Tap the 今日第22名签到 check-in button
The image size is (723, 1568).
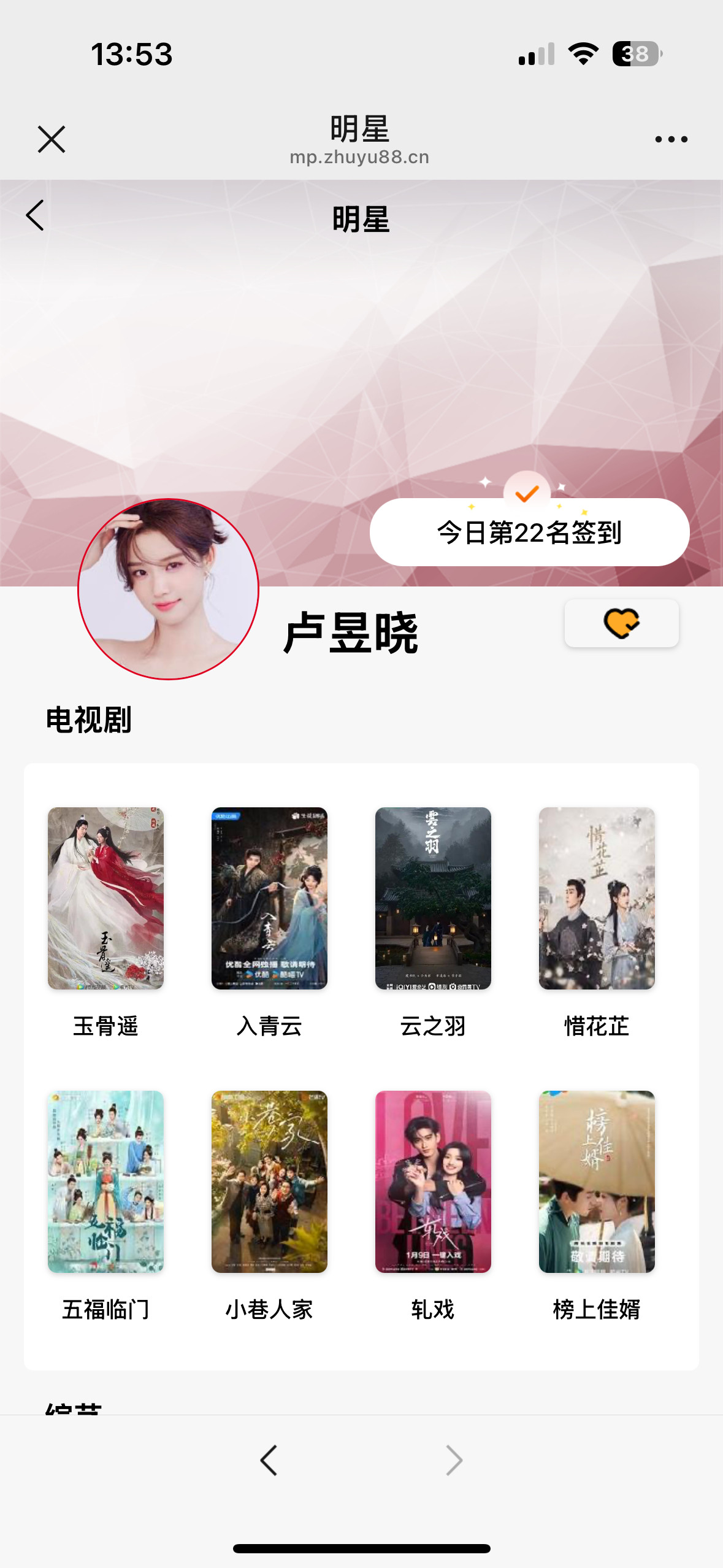coord(529,532)
